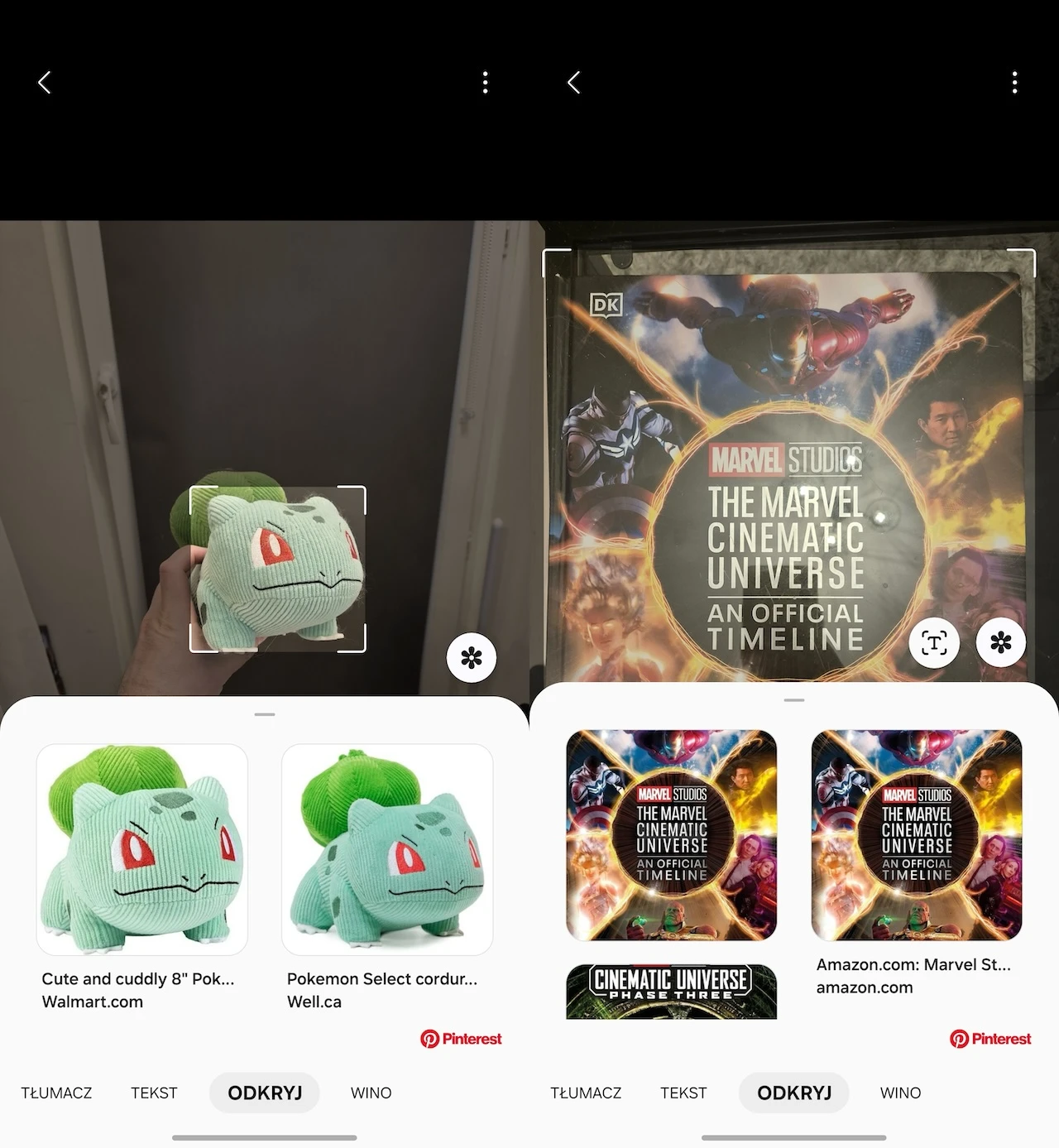Image resolution: width=1059 pixels, height=1148 pixels.
Task: Select WINO mode under the Bulbasaur results
Action: pos(371,1093)
